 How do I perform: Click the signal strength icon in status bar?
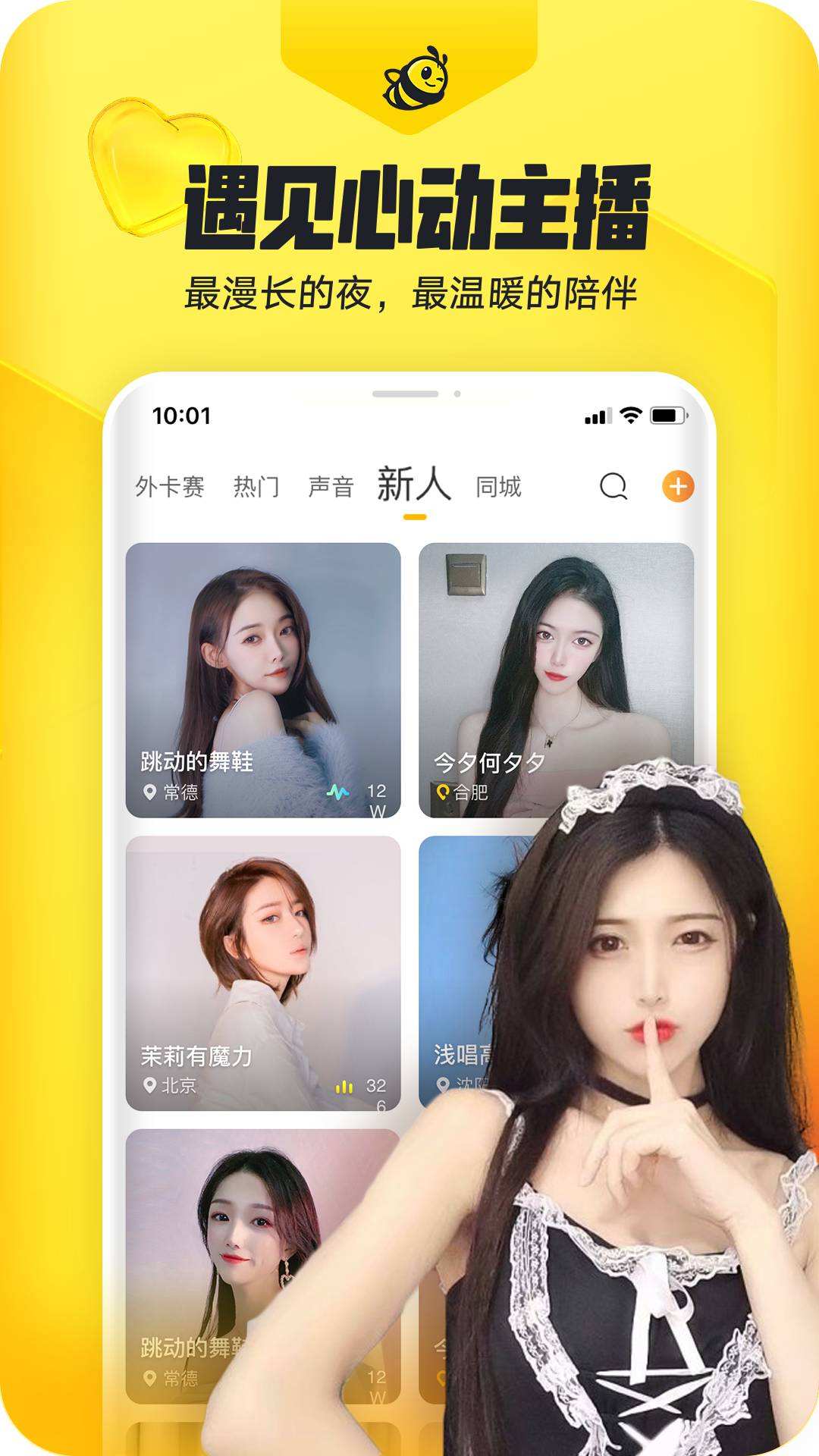[x=597, y=415]
